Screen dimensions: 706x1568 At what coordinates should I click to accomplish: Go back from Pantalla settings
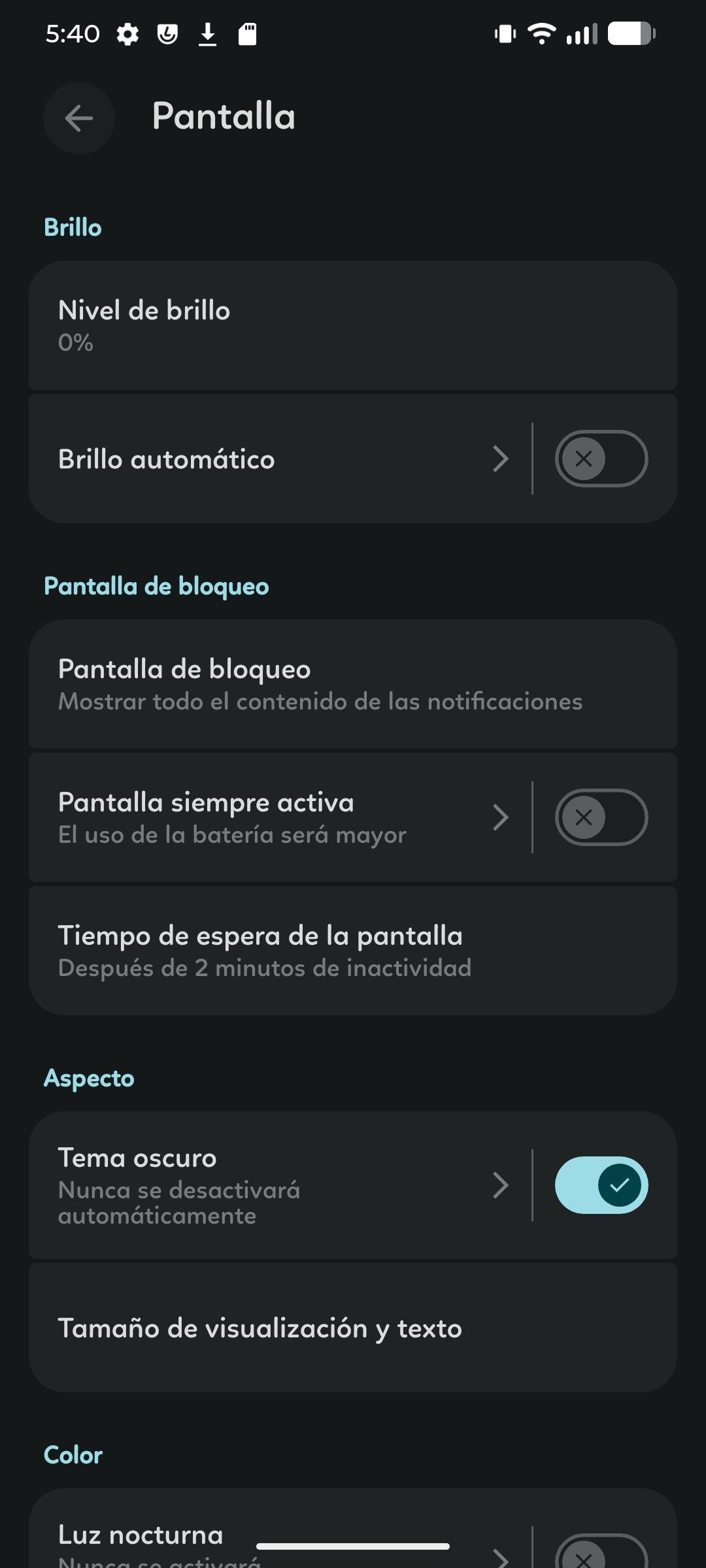(x=79, y=118)
